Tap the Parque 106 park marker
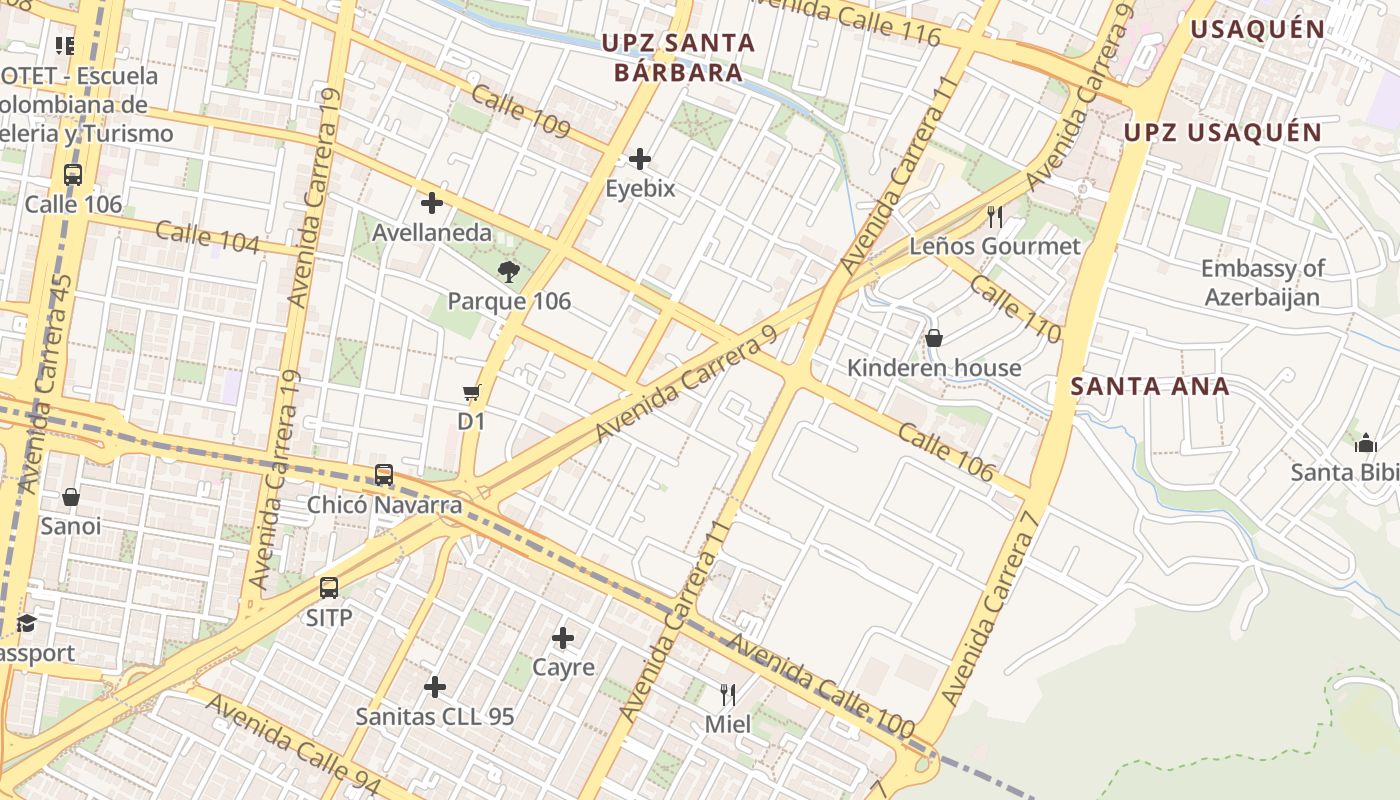 [x=509, y=271]
